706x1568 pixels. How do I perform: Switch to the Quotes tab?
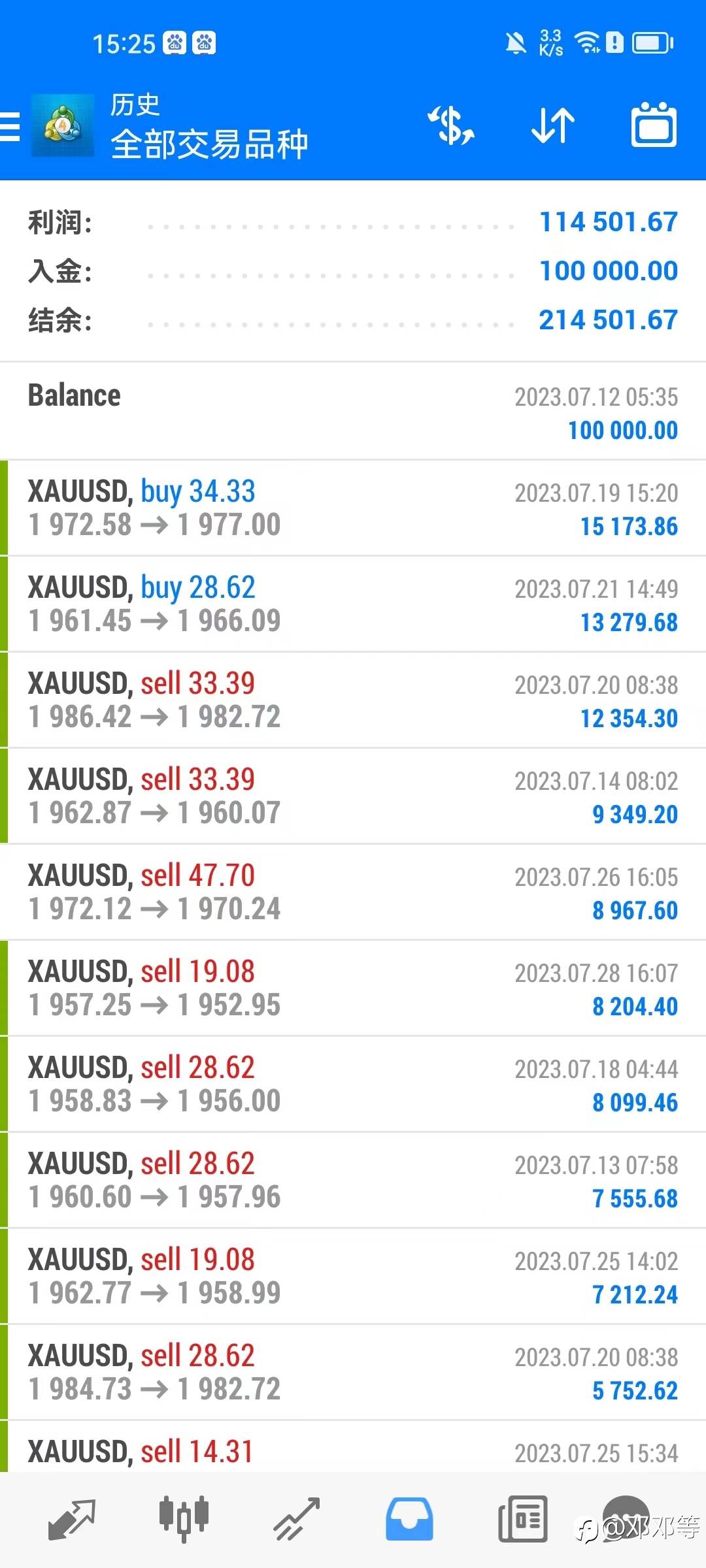(72, 1520)
